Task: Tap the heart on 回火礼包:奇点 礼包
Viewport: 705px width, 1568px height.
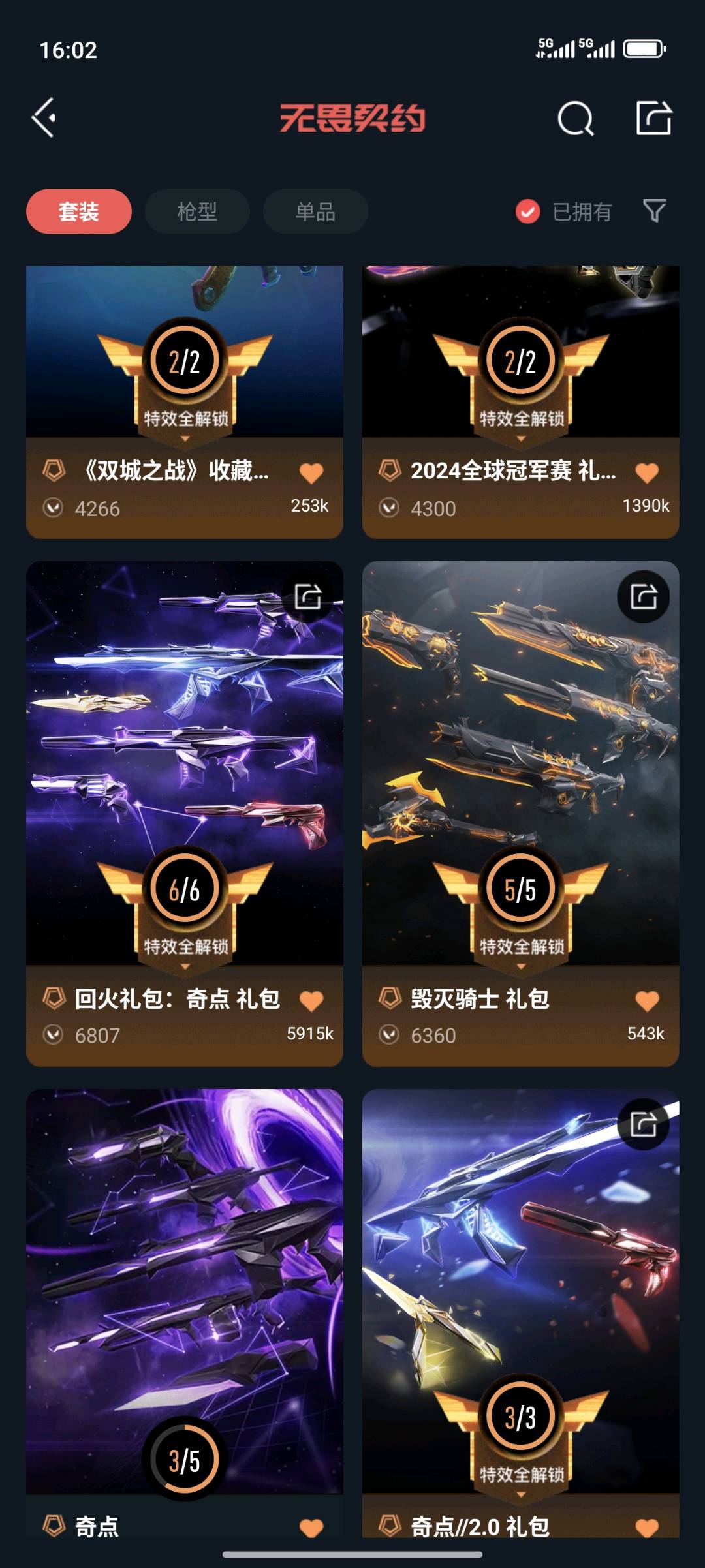Action: pyautogui.click(x=311, y=1000)
